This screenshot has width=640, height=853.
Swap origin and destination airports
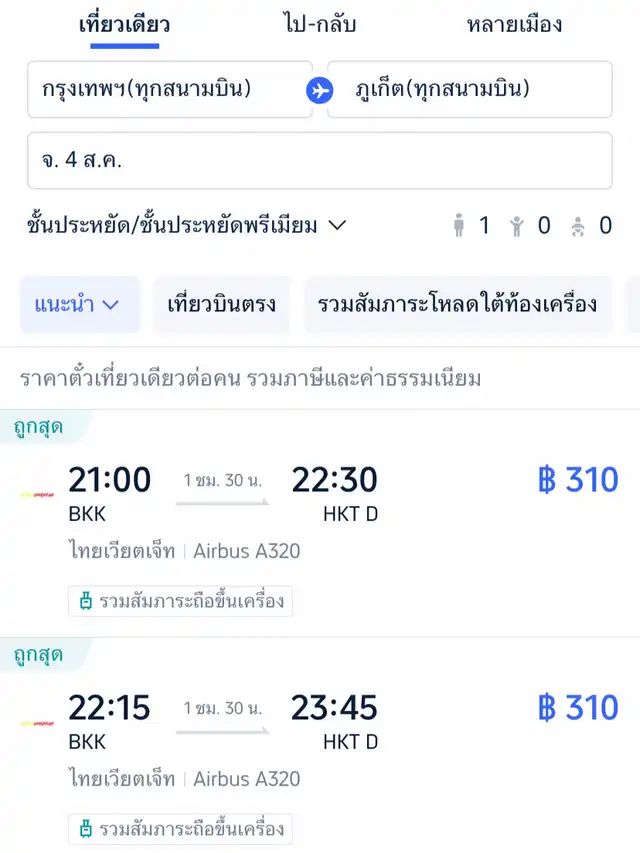coord(320,90)
